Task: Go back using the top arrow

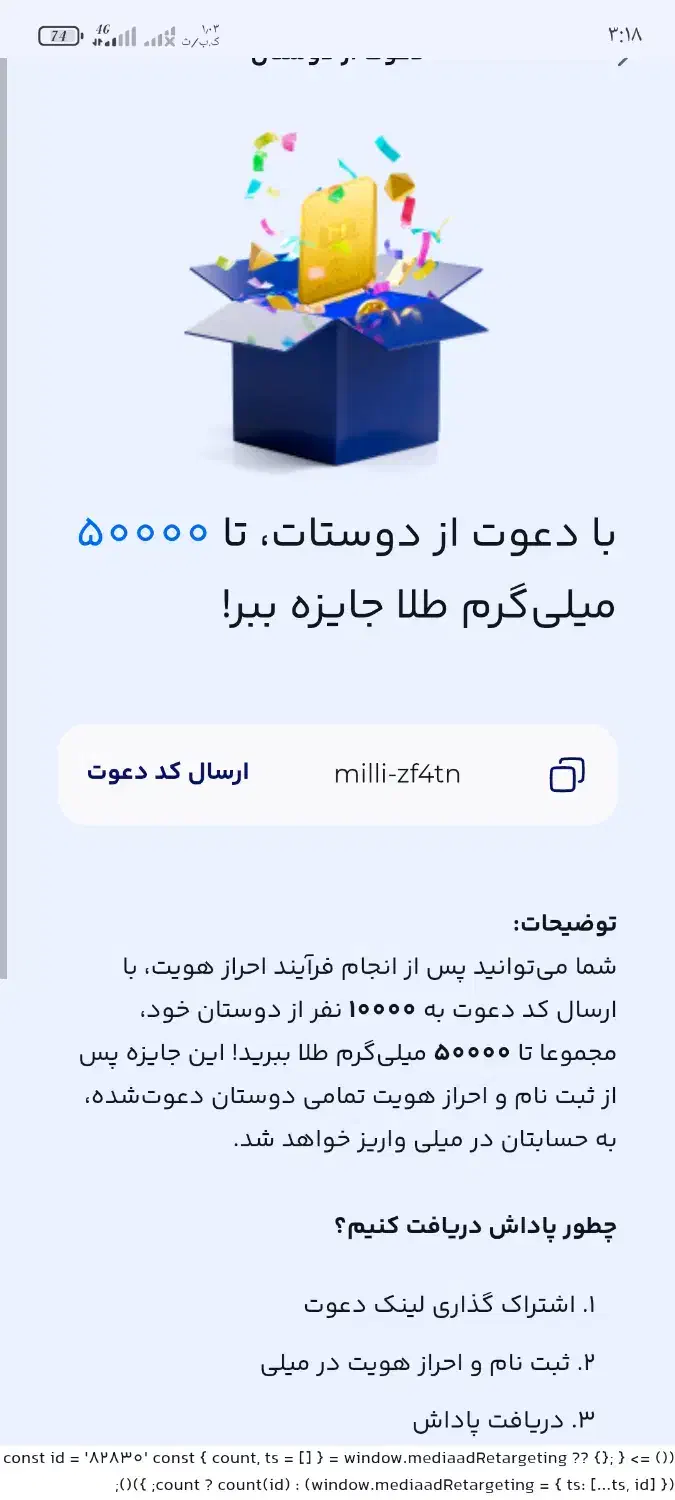Action: 623,58
